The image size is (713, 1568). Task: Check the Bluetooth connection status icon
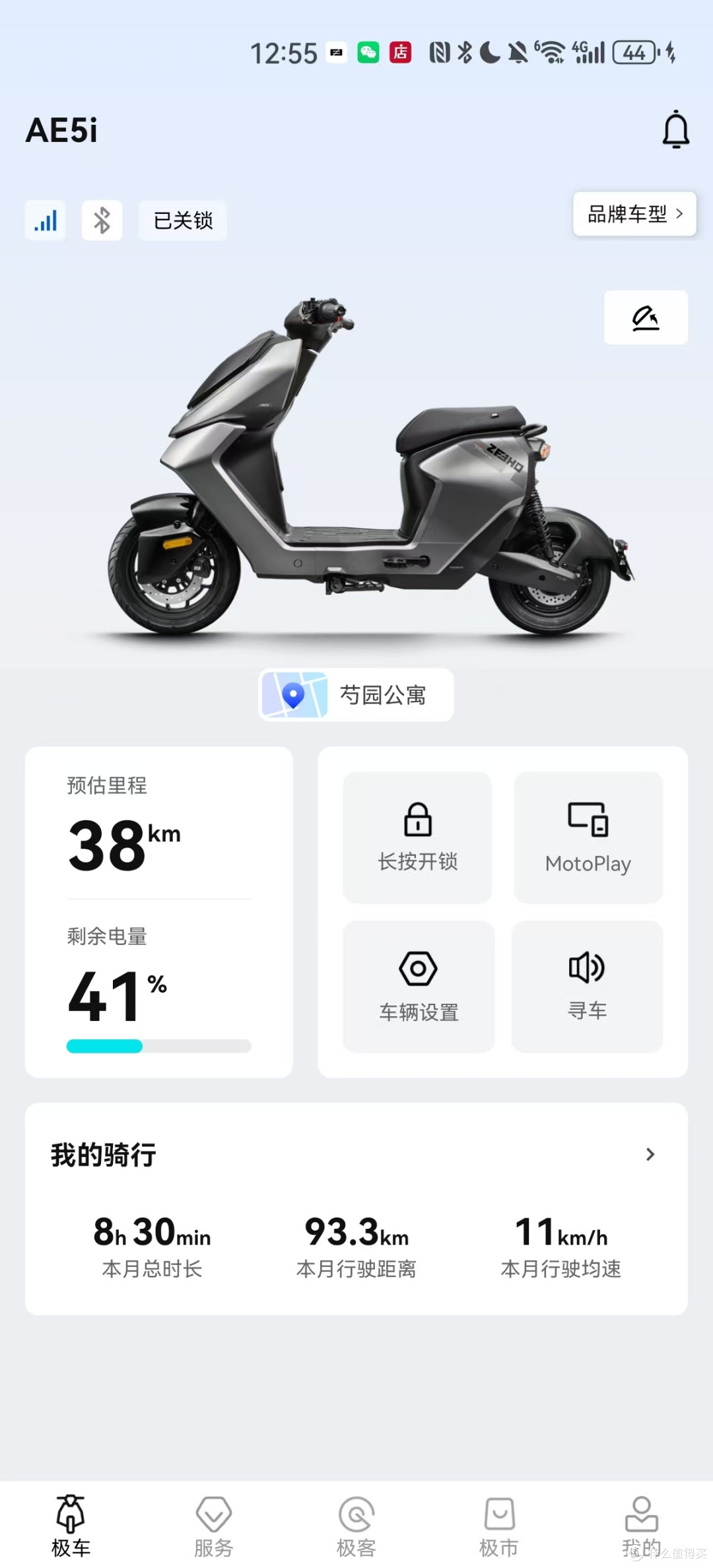click(x=101, y=220)
